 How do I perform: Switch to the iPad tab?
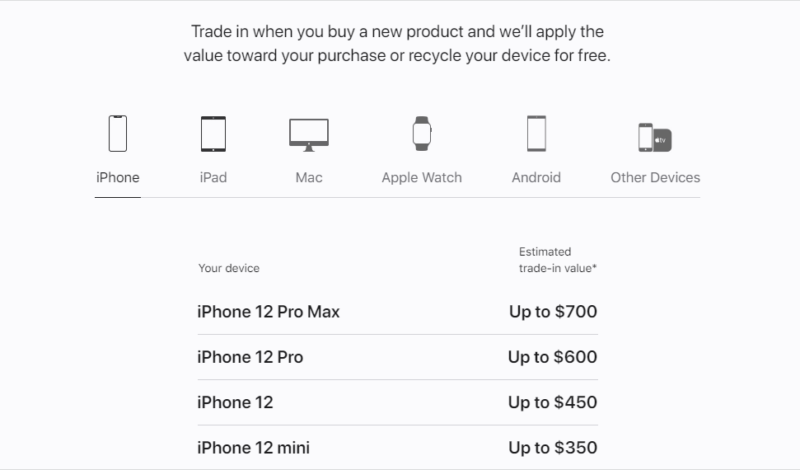(213, 151)
